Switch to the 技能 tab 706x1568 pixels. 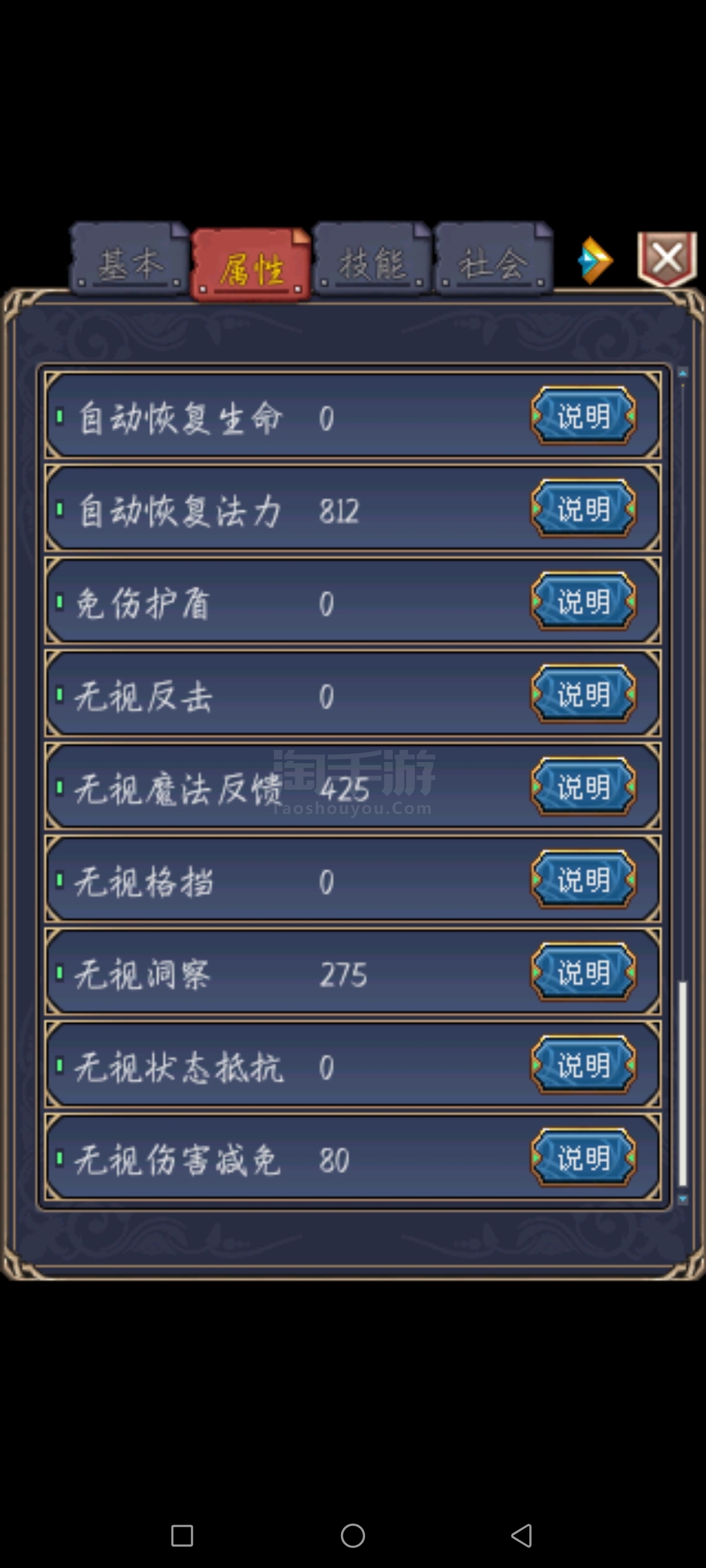372,259
